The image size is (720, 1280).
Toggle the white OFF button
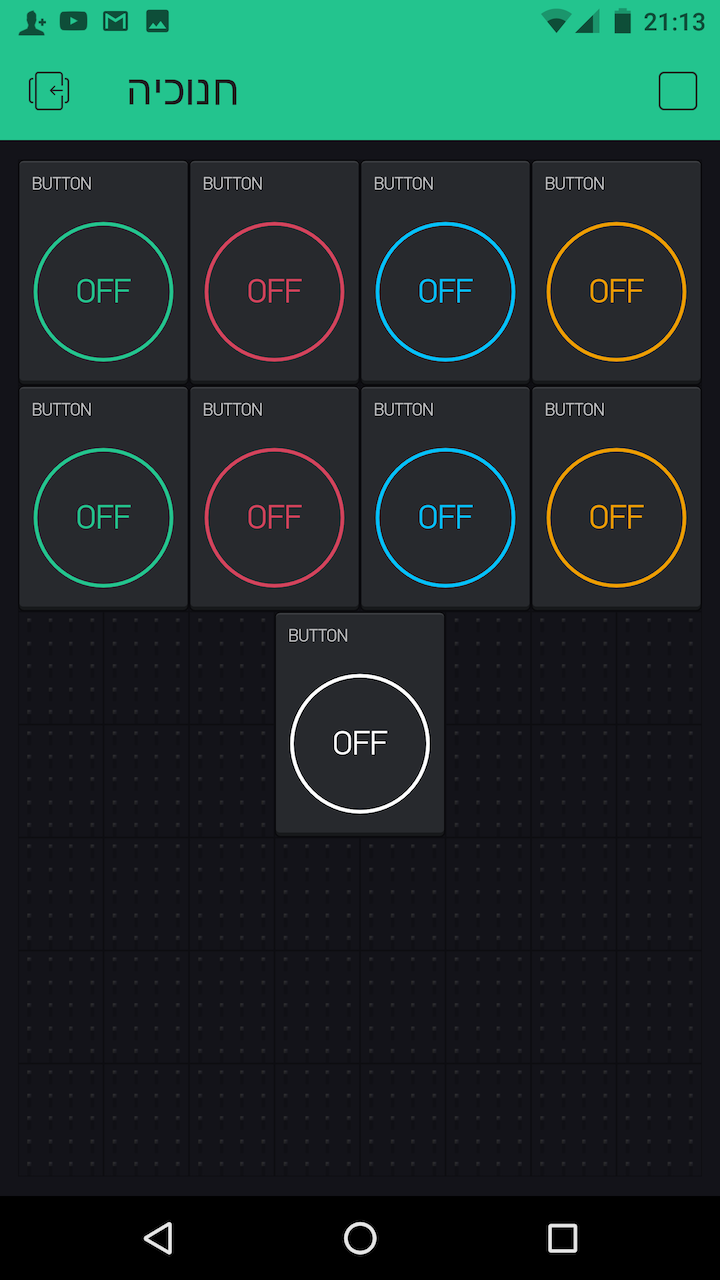click(360, 743)
